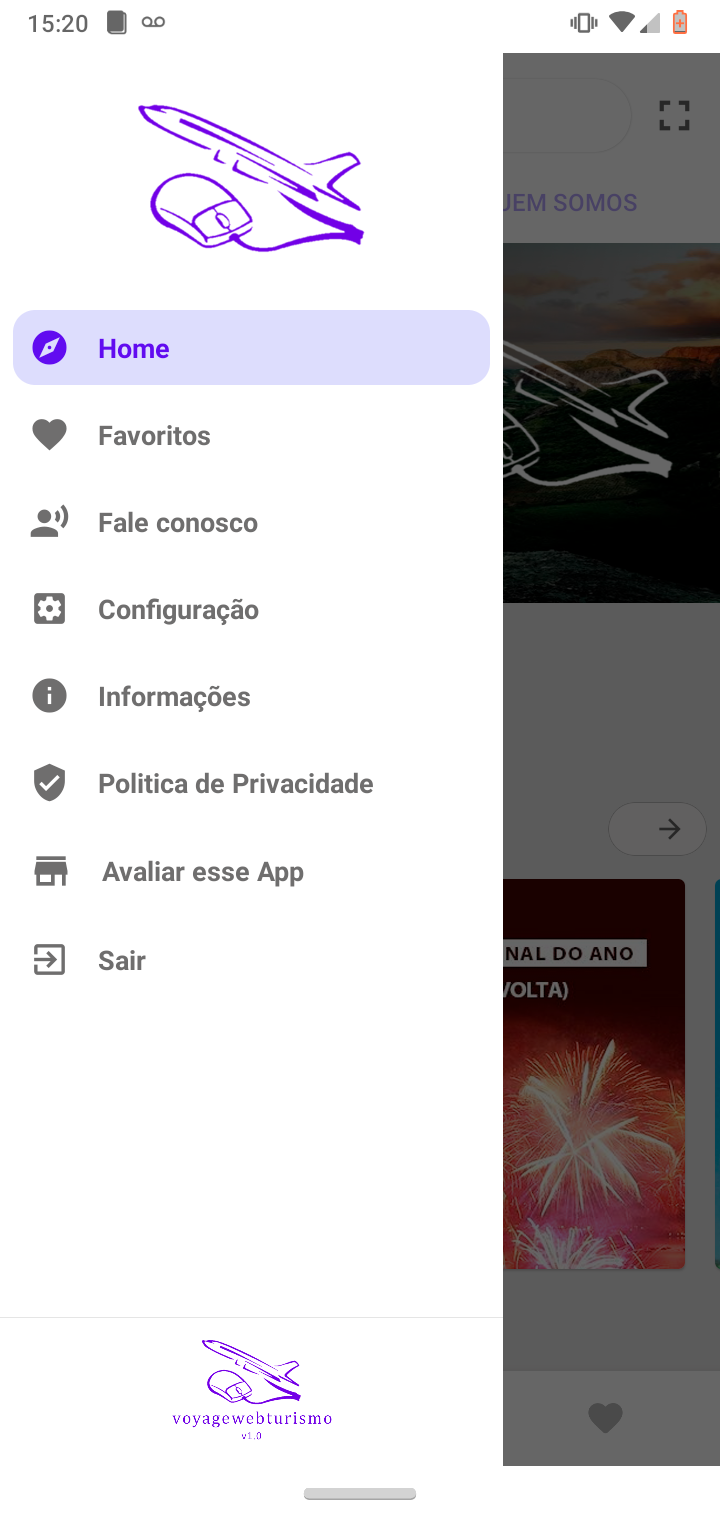Switch to the Quem Somos tab
The width and height of the screenshot is (720, 1520).
coord(570,203)
